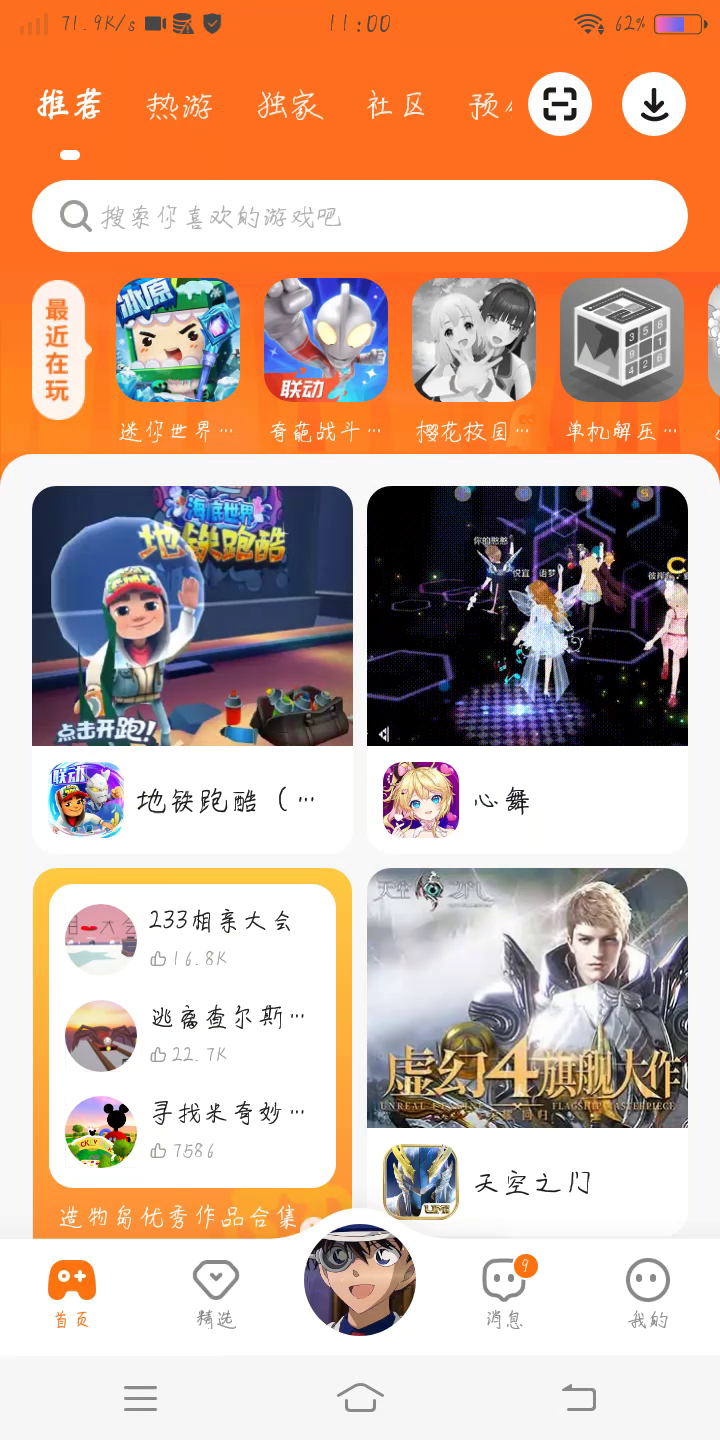720x1440 pixels.
Task: Switch to the 独家 tab
Action: pos(290,105)
